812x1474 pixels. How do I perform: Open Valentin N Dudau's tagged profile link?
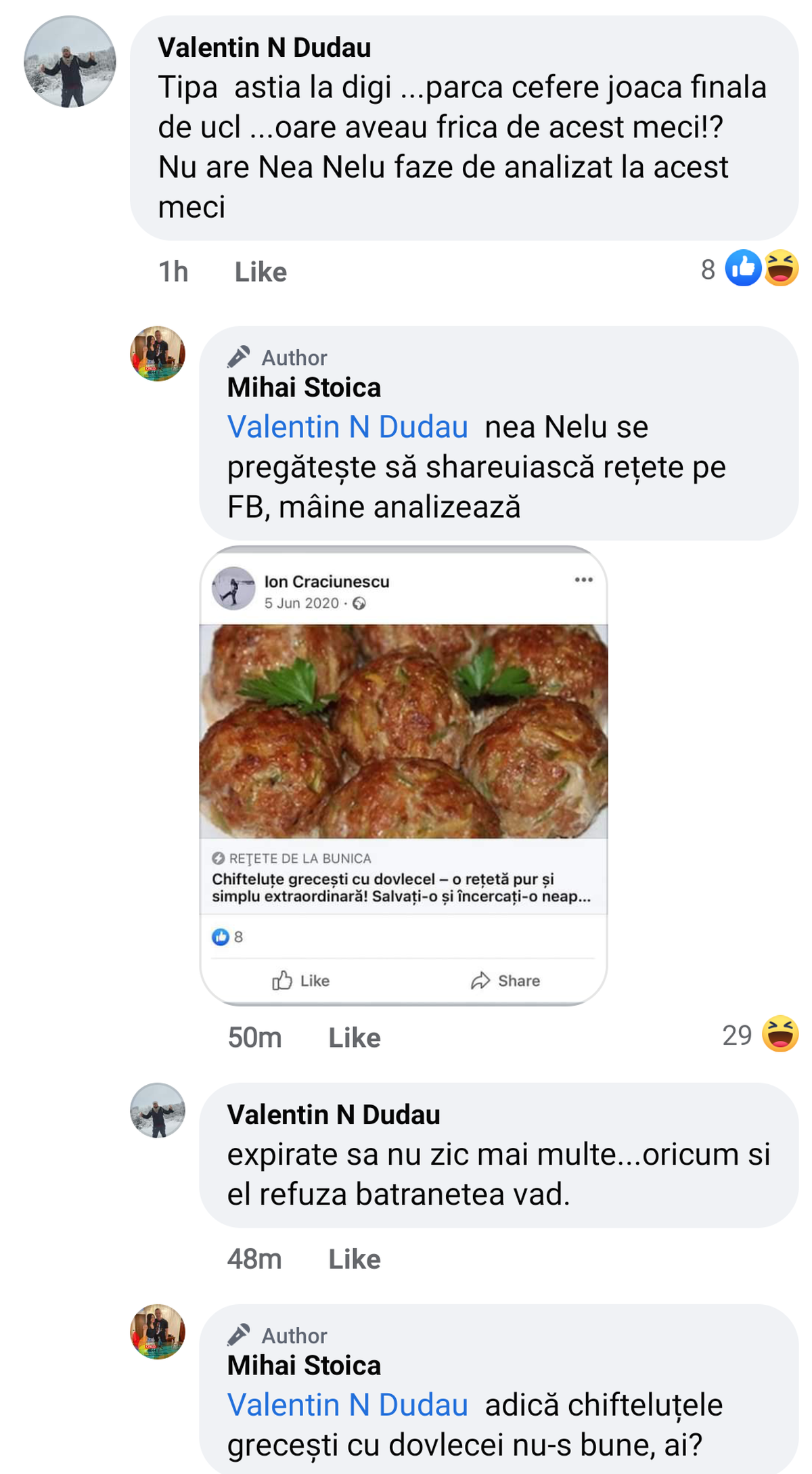point(347,426)
